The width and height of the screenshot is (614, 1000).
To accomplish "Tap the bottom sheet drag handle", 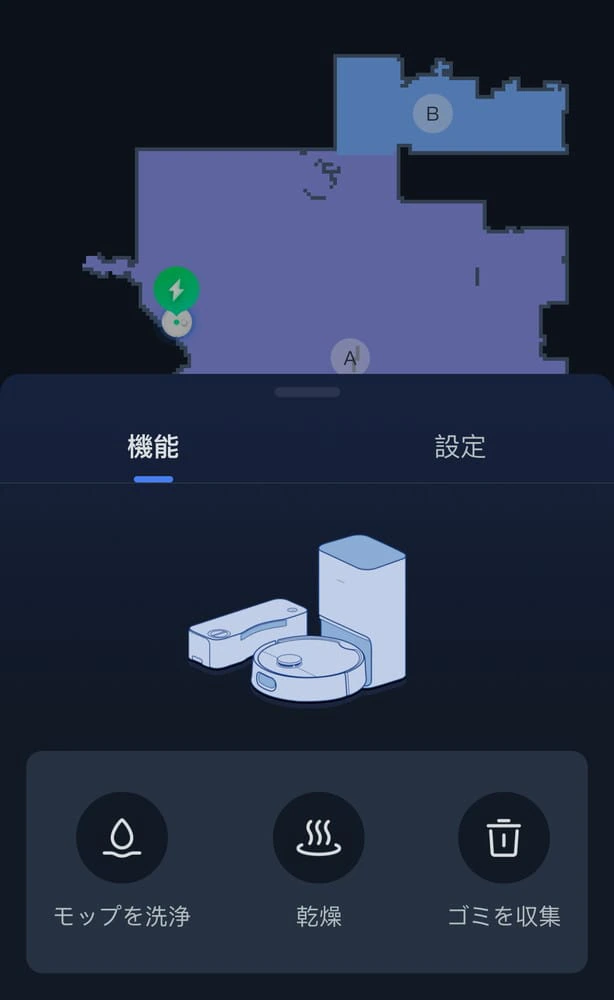I will [307, 392].
